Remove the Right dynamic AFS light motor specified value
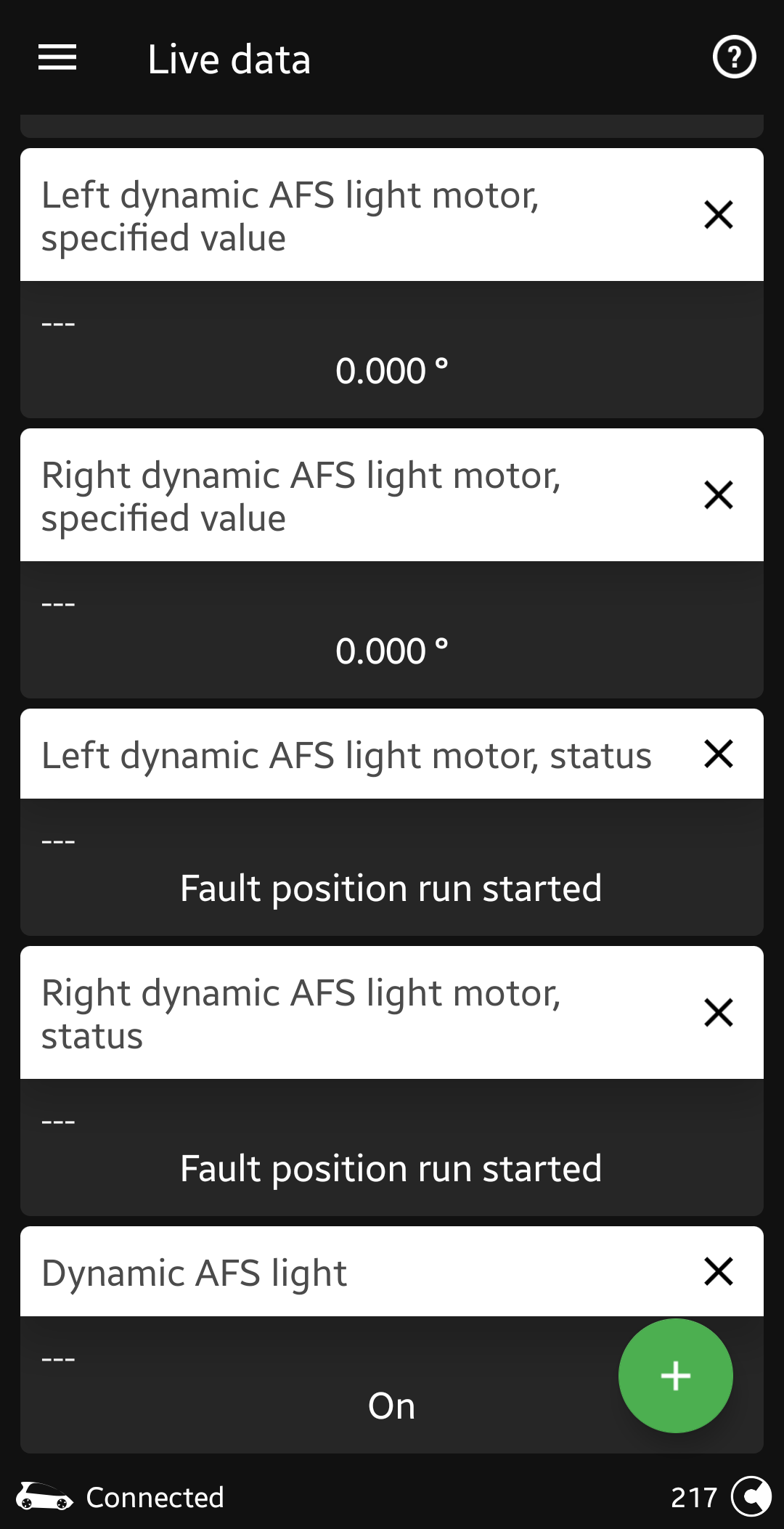784x1529 pixels. pyautogui.click(x=718, y=495)
